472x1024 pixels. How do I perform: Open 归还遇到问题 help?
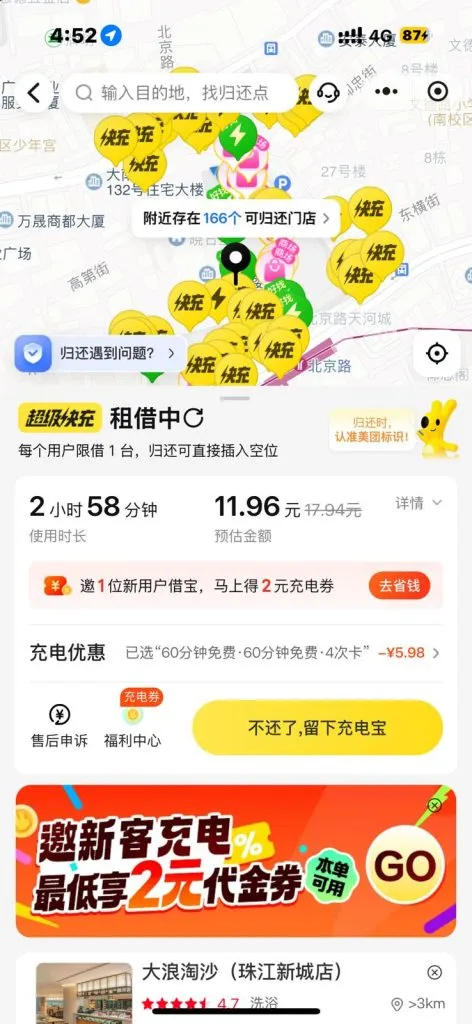point(97,354)
